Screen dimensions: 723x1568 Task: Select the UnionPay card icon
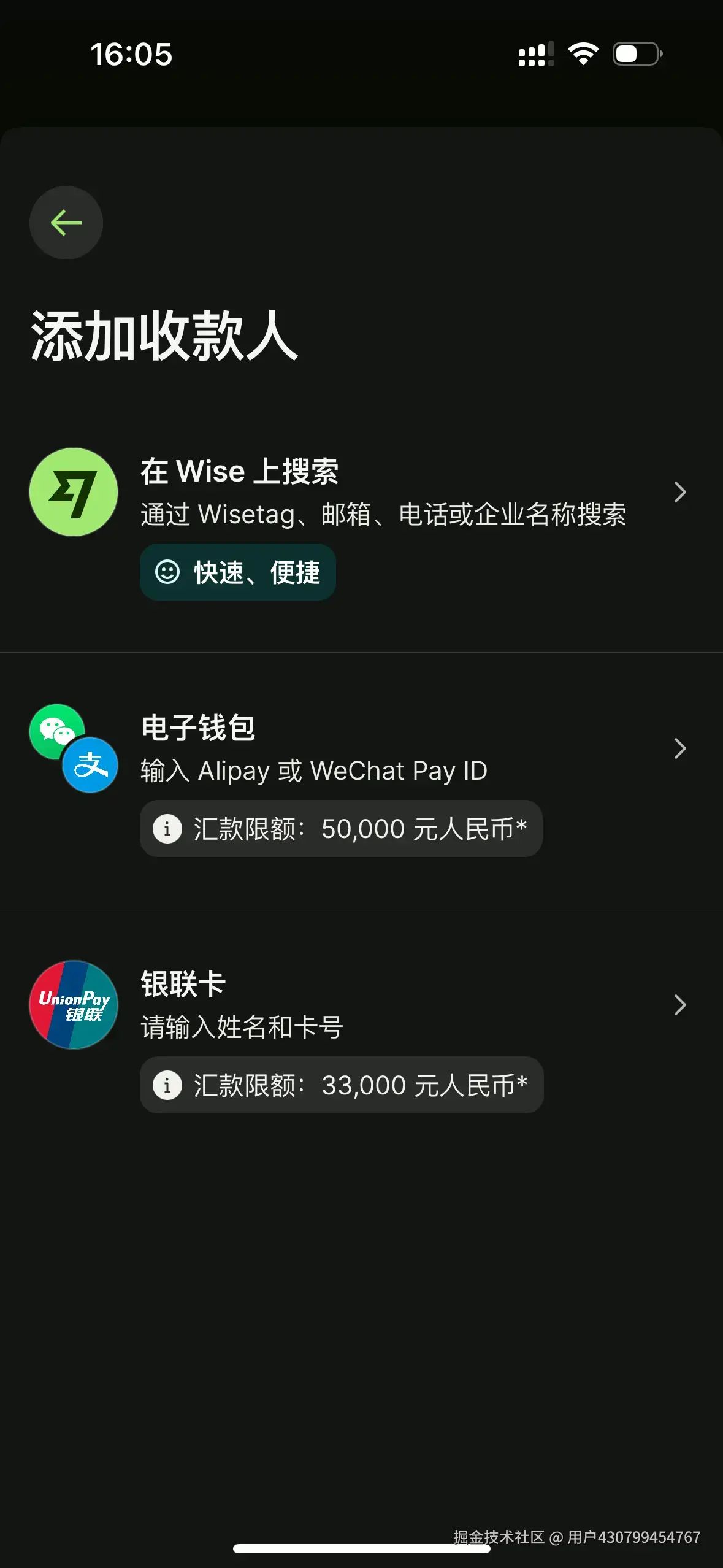72,1005
